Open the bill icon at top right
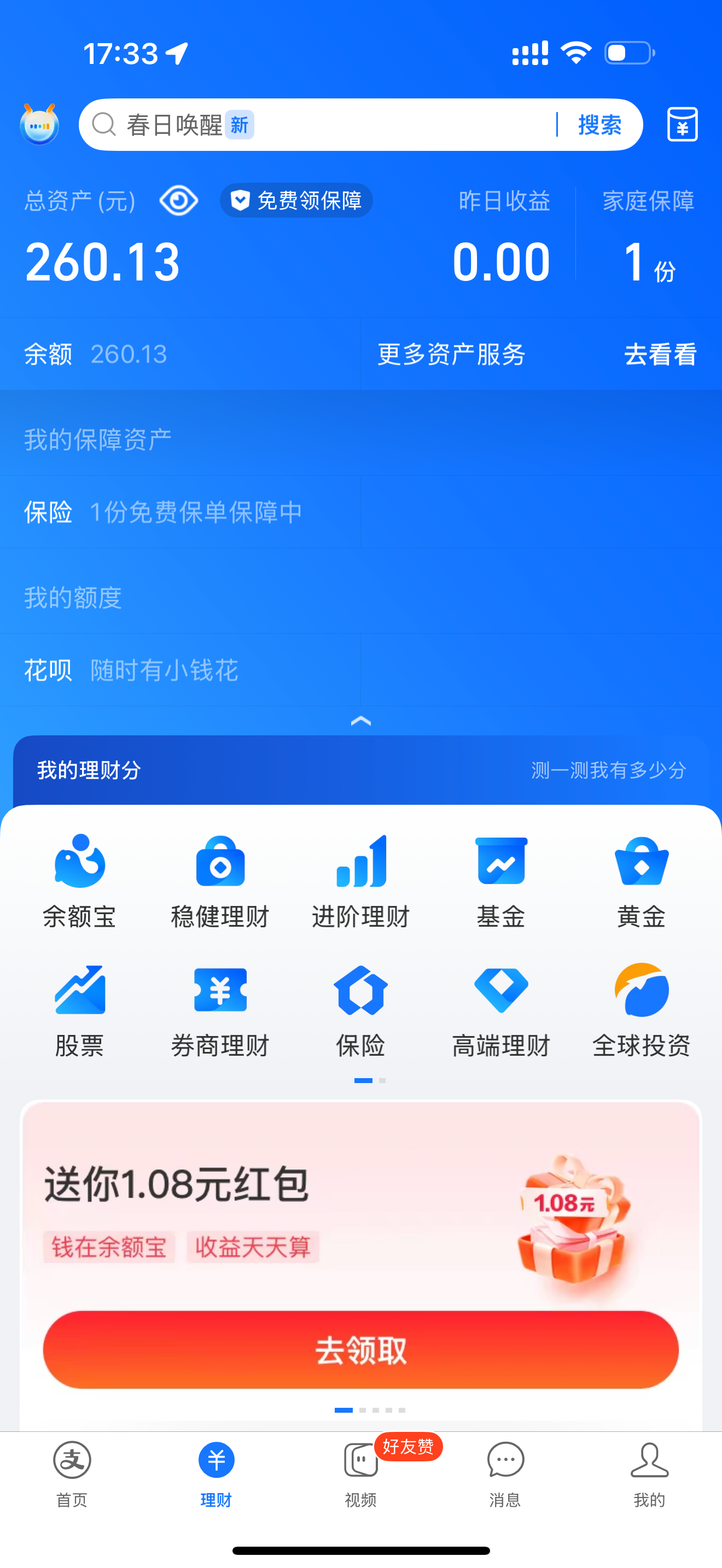Image resolution: width=722 pixels, height=1568 pixels. pos(682,125)
